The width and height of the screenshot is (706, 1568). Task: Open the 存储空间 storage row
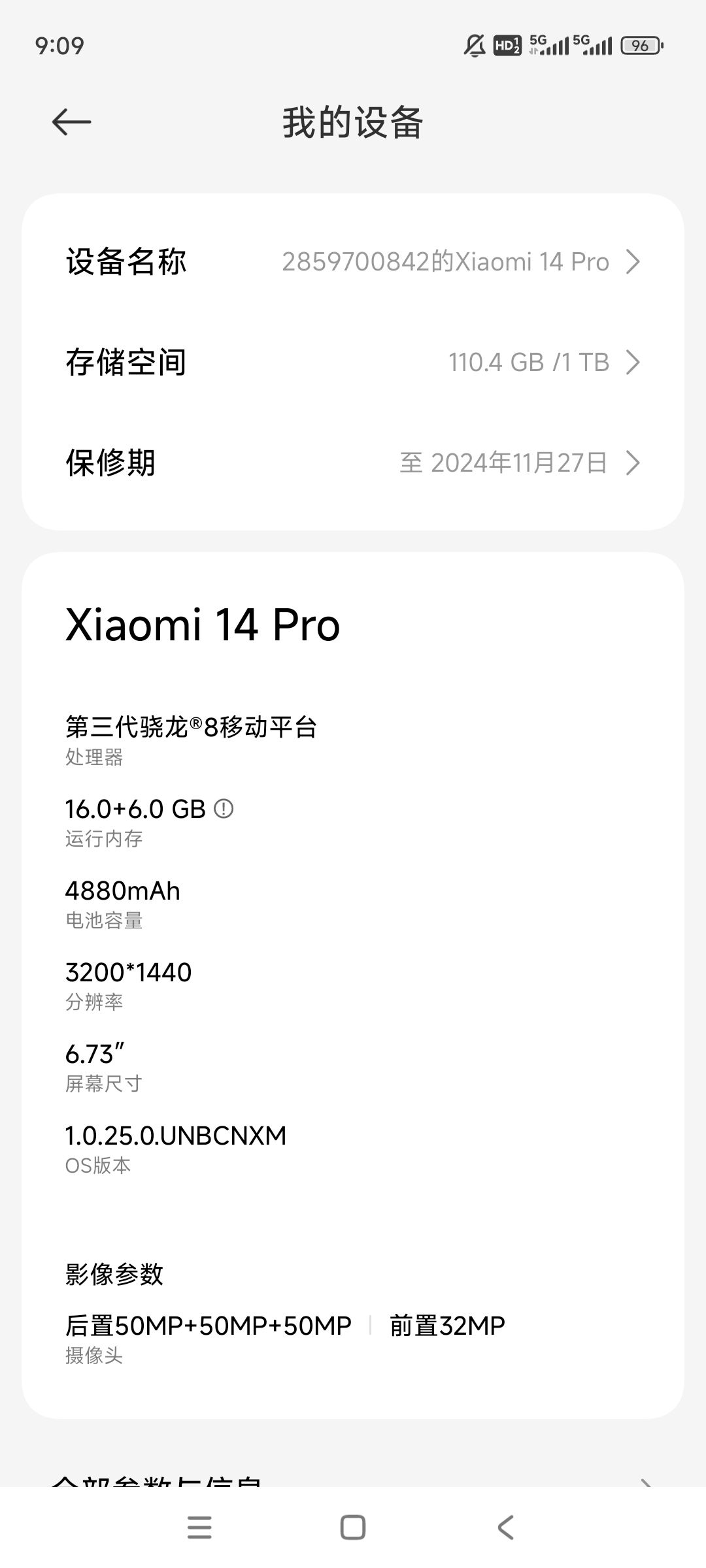point(353,363)
